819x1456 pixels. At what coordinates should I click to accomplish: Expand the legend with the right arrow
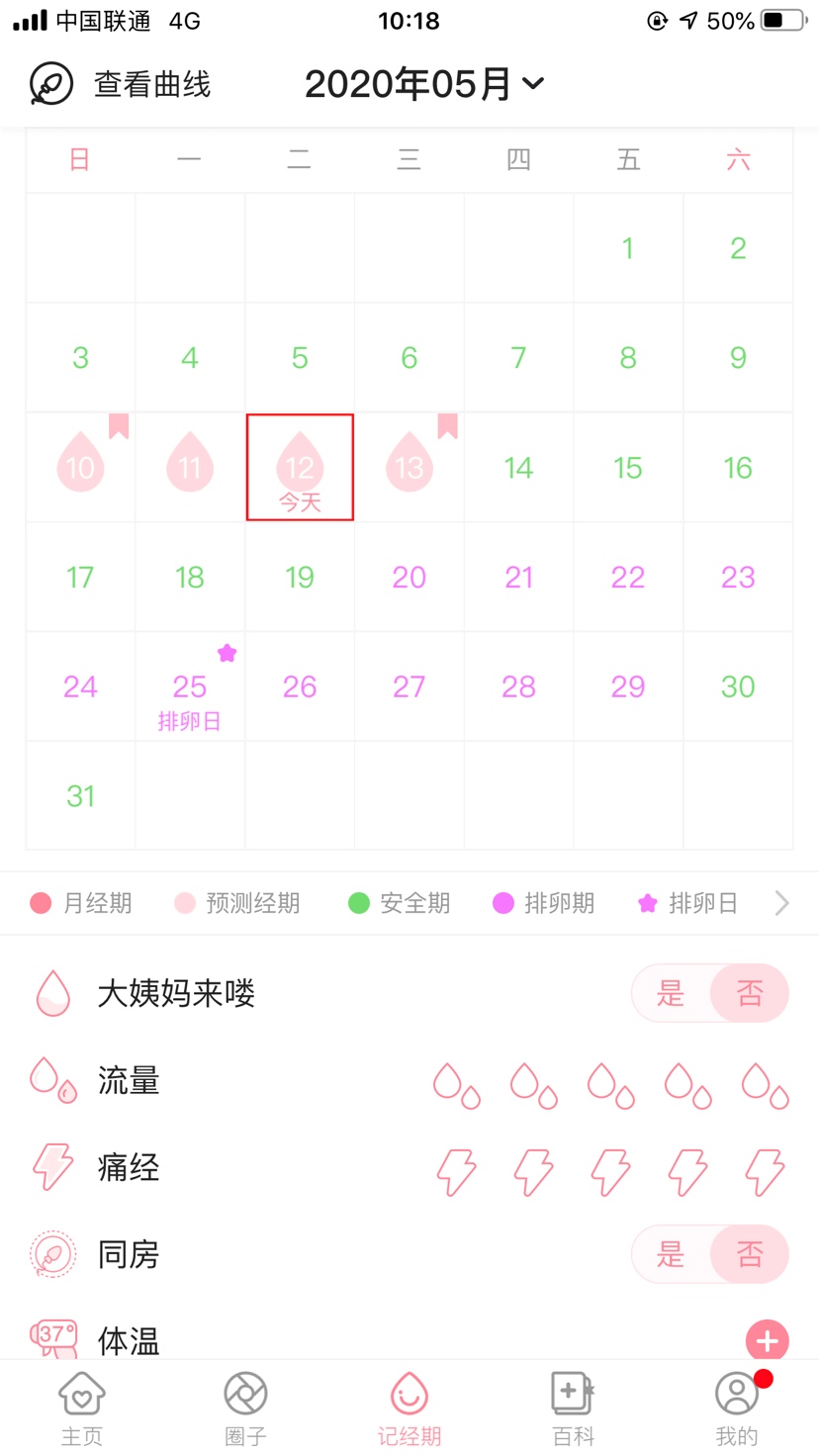coord(781,903)
